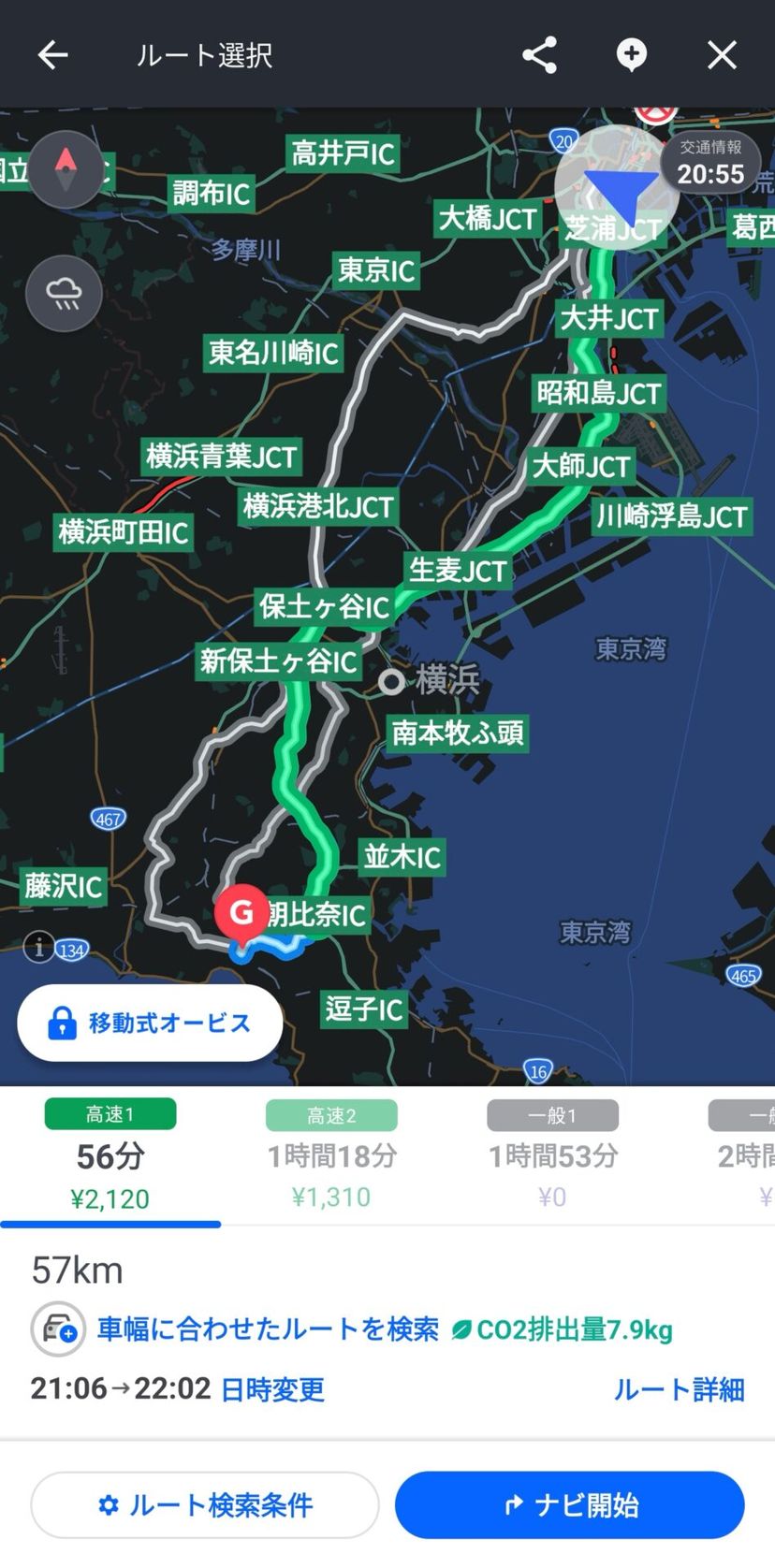Go back with the arrow icon
The image size is (775, 1568).
(52, 55)
